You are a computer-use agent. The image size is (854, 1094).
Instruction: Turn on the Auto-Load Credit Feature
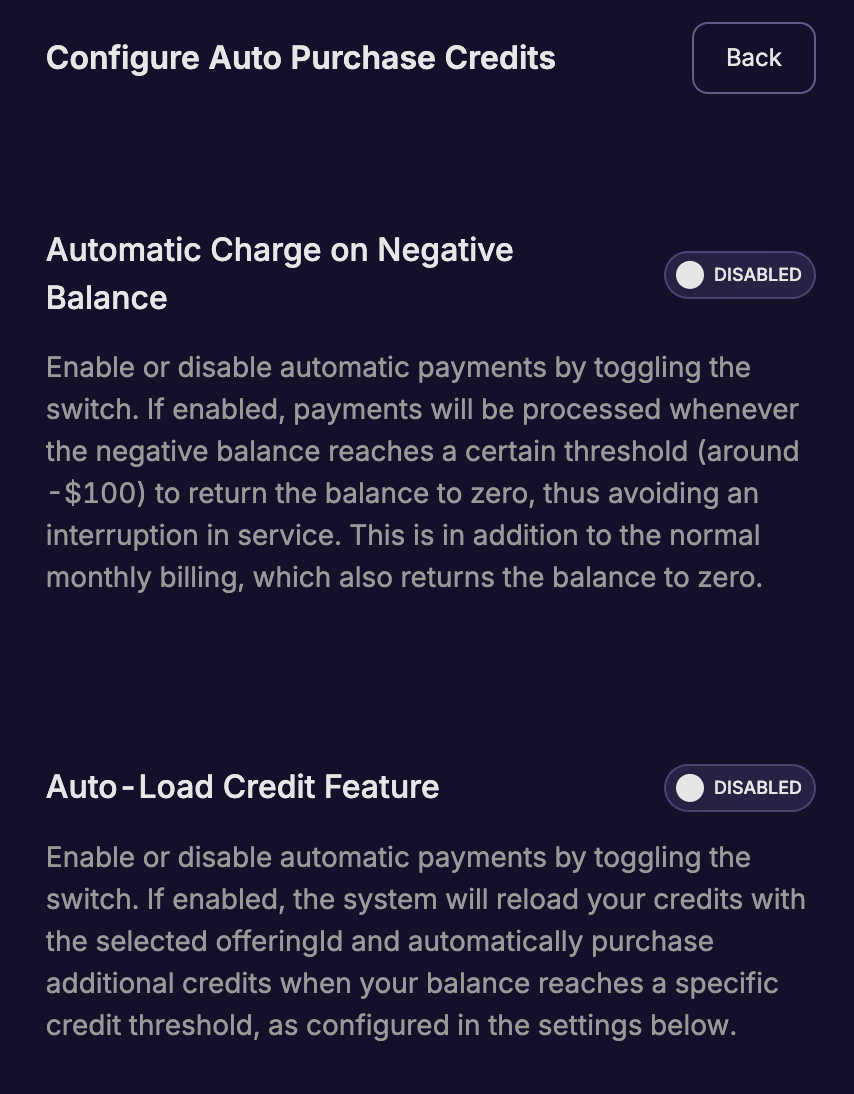coord(740,788)
